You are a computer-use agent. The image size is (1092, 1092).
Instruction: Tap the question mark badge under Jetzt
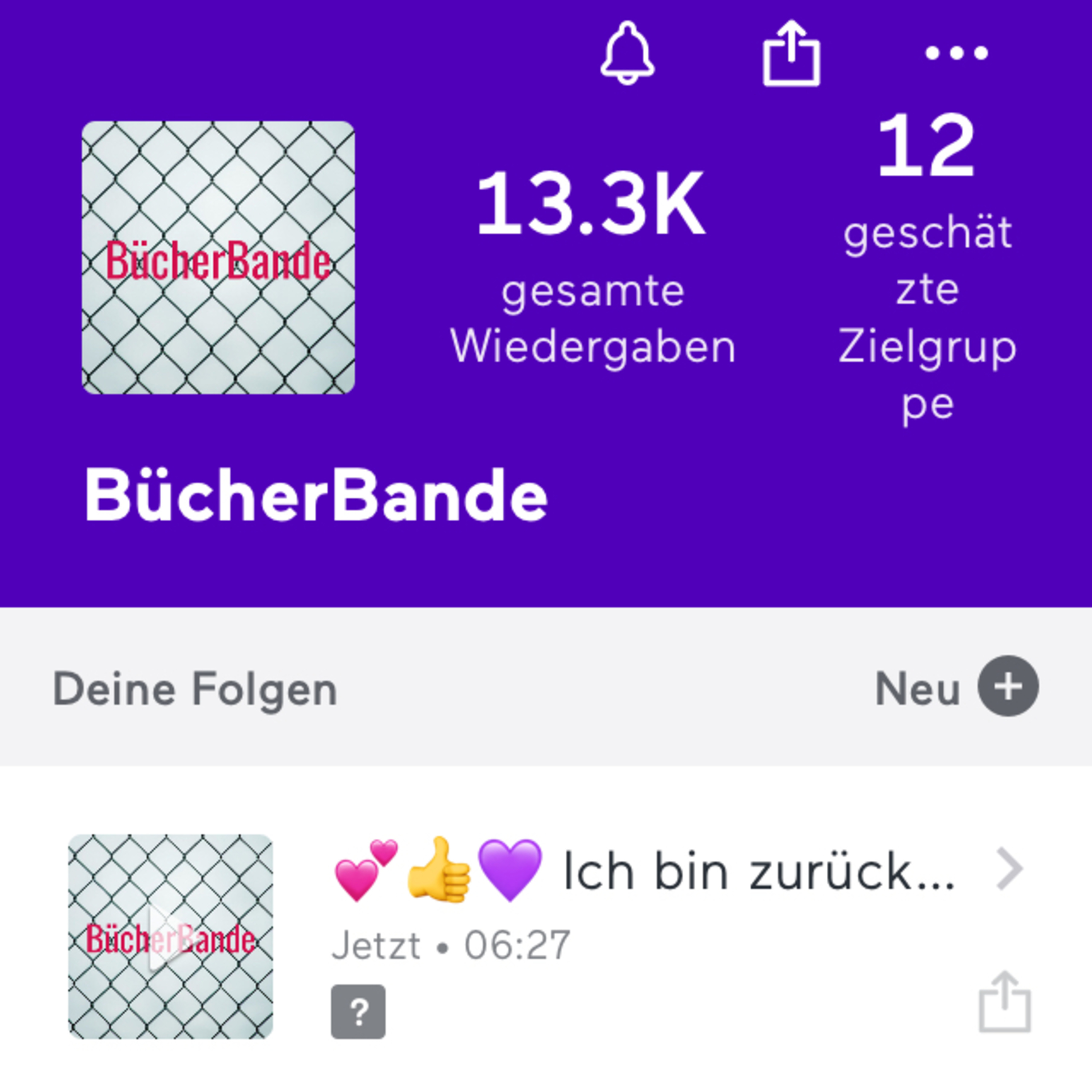coord(358,1012)
